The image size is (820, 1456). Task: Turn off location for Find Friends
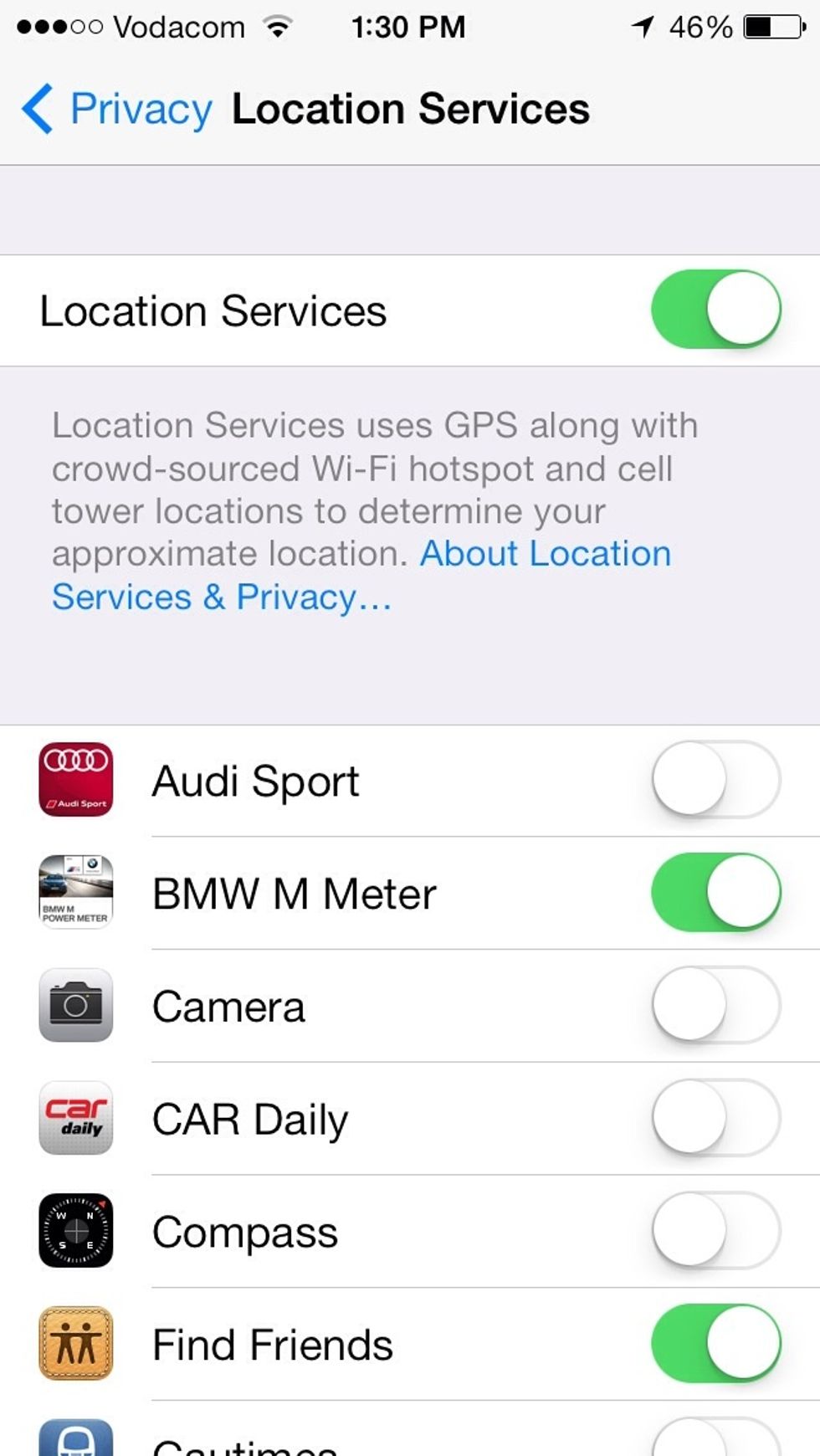click(716, 1344)
